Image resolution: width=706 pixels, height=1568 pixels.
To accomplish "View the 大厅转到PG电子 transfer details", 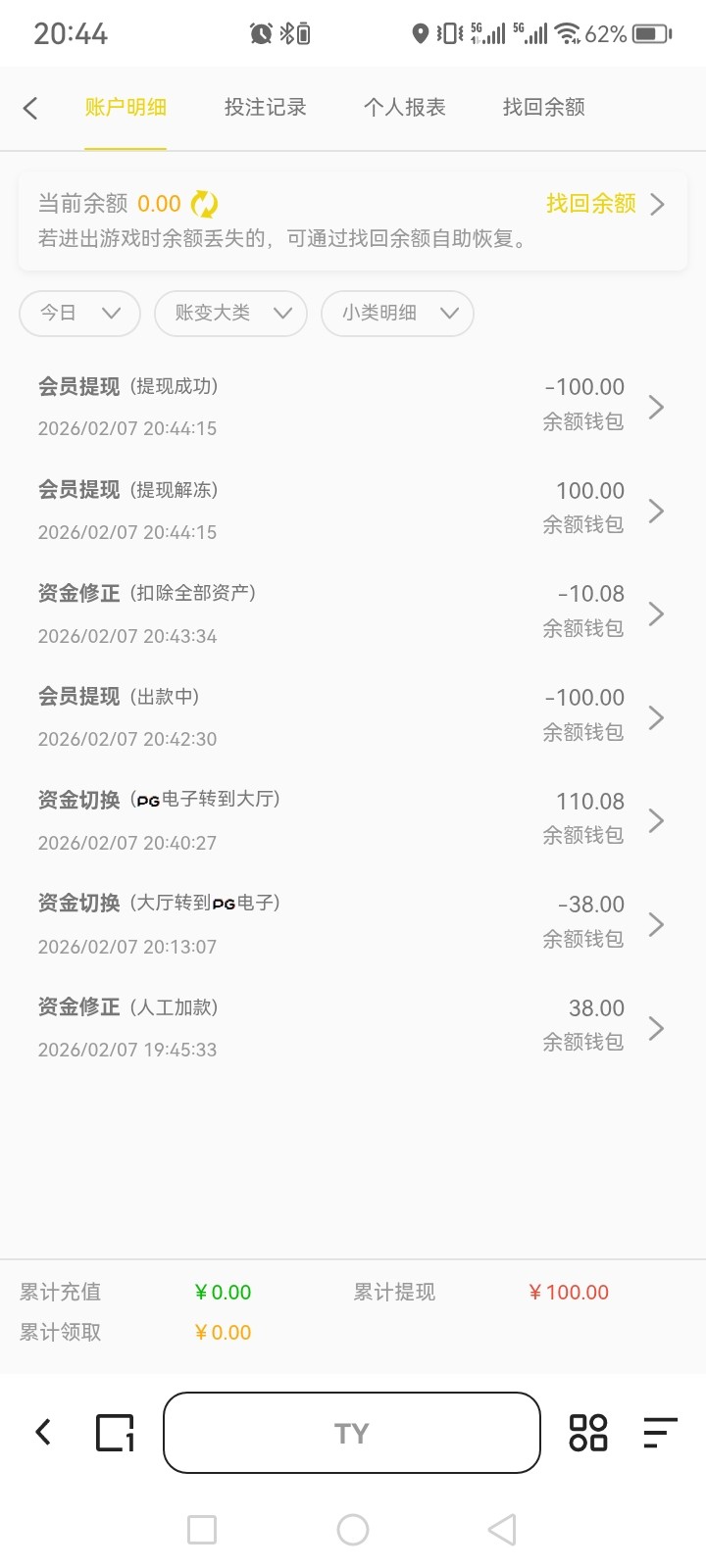I will click(353, 924).
